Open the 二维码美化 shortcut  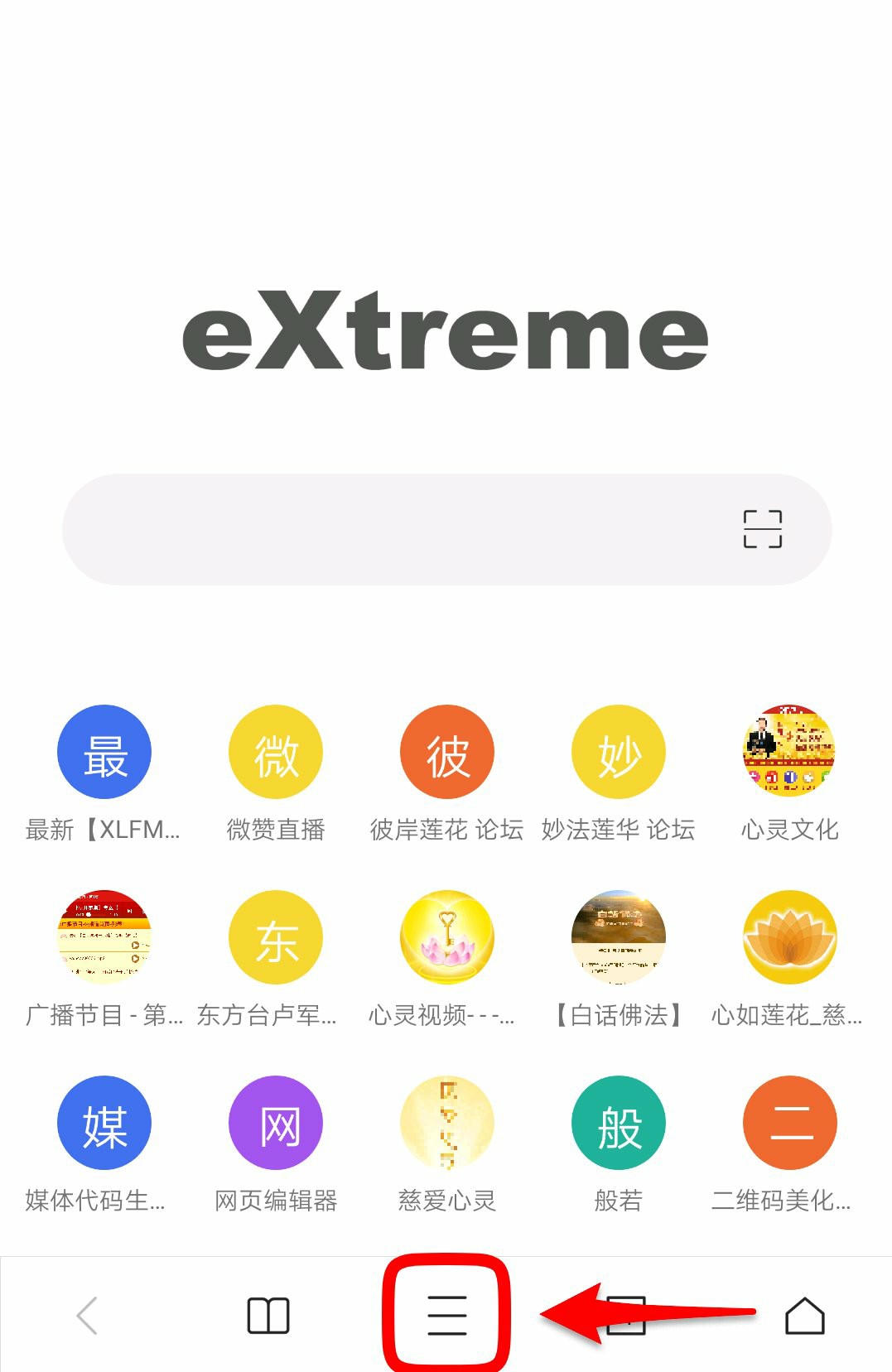tap(789, 1123)
